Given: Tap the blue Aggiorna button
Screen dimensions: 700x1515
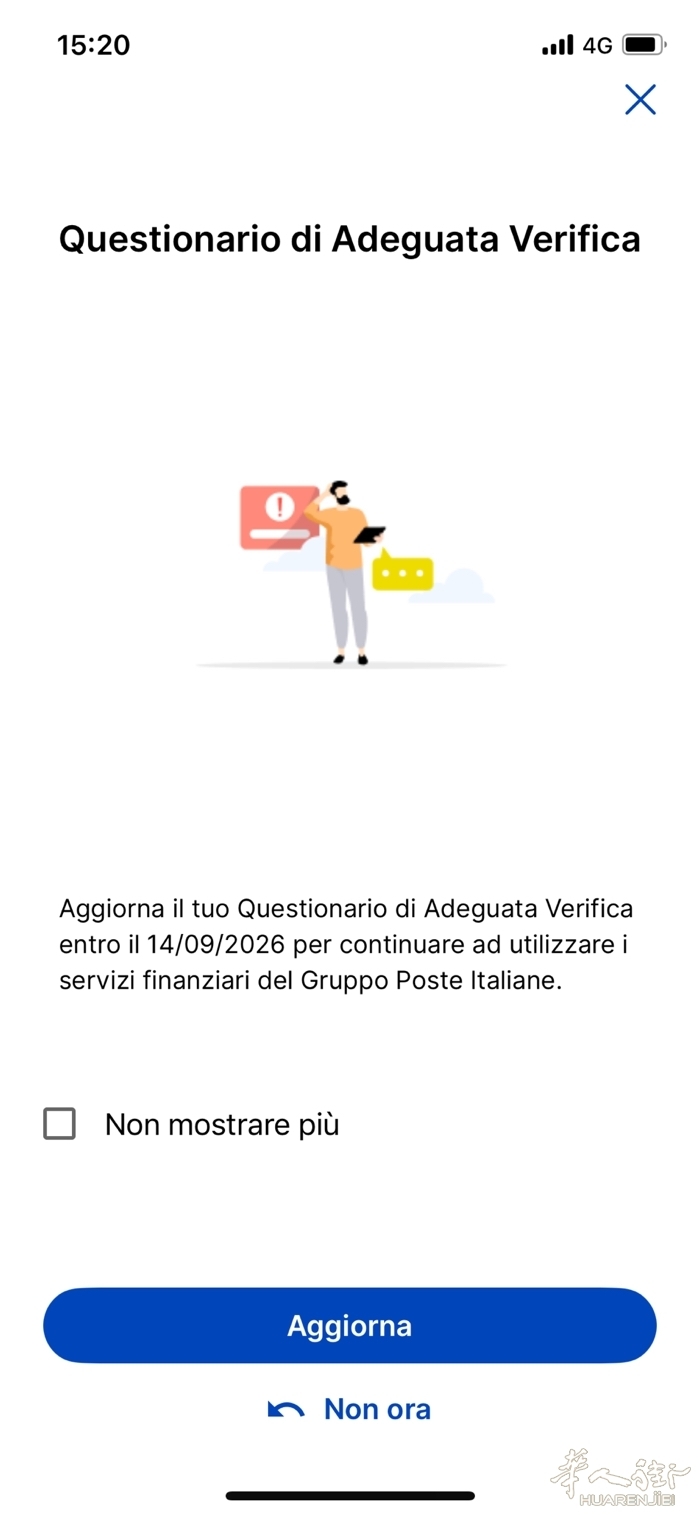Looking at the screenshot, I should pyautogui.click(x=350, y=1326).
